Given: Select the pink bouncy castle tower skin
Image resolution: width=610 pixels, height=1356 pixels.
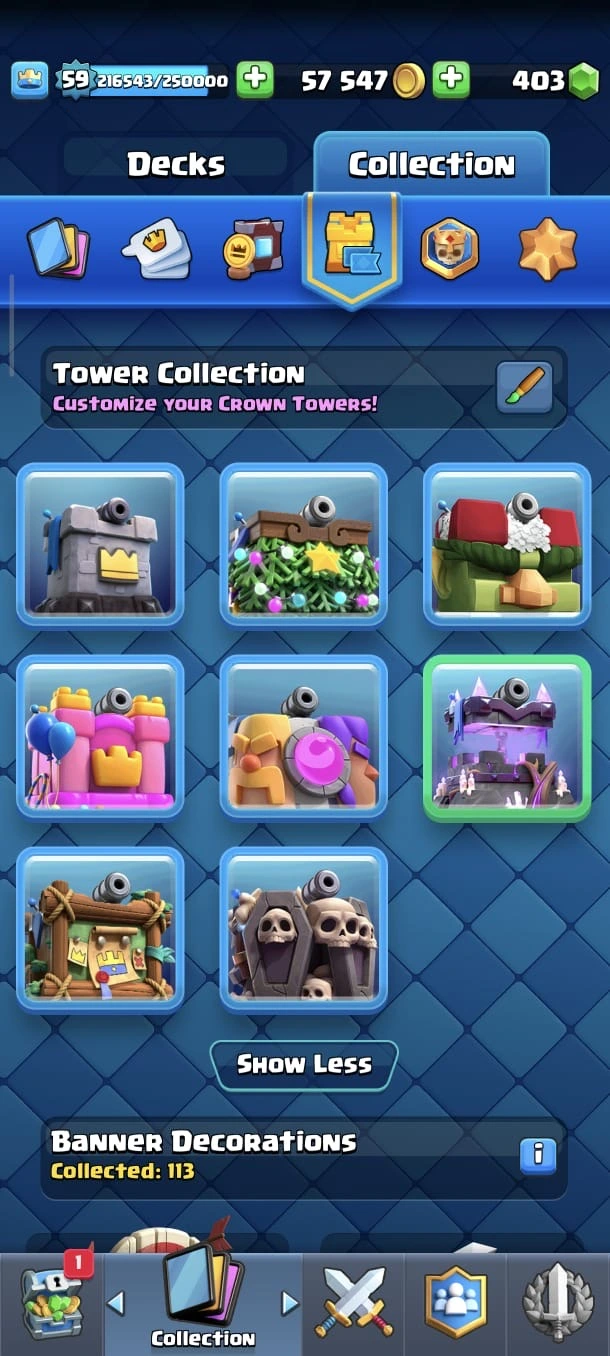Looking at the screenshot, I should tap(100, 736).
